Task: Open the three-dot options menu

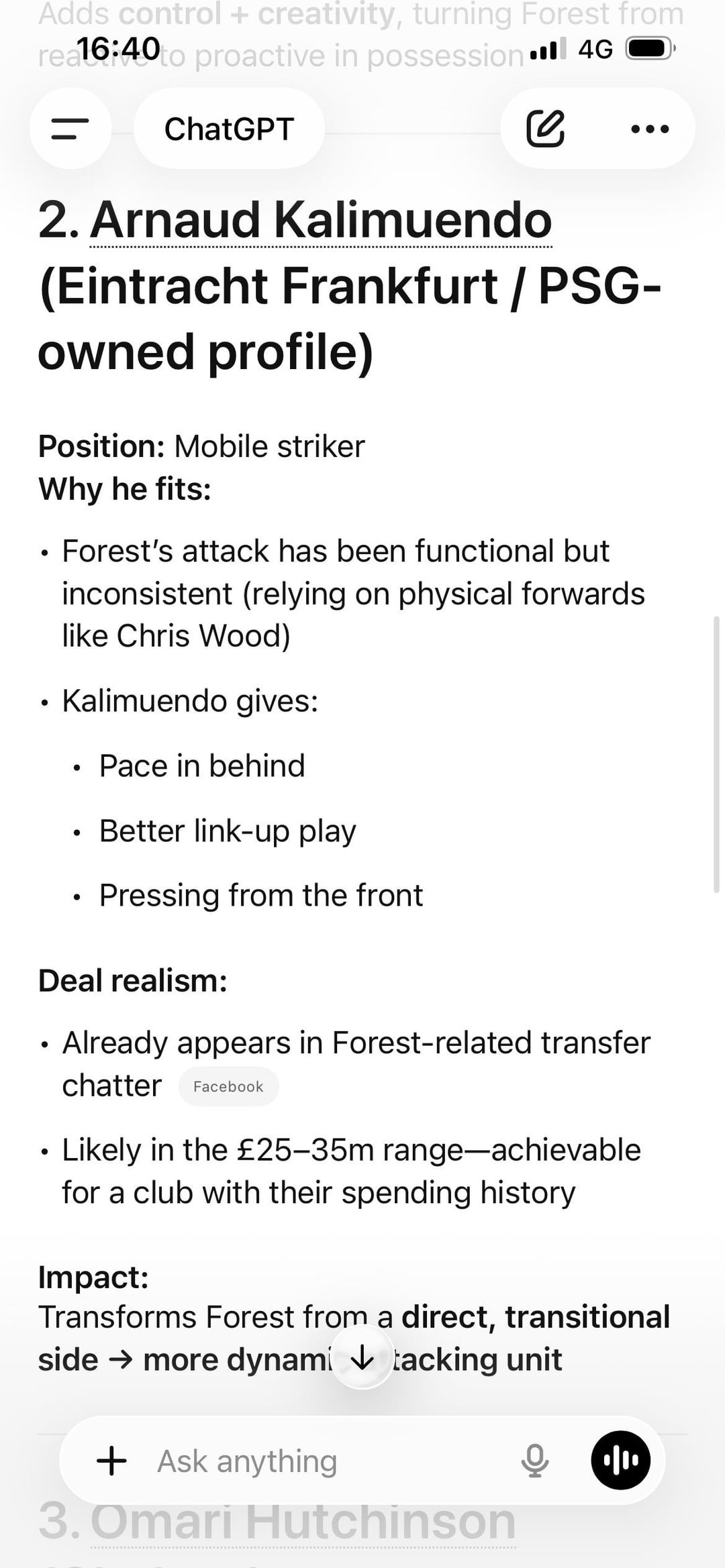Action: (650, 128)
